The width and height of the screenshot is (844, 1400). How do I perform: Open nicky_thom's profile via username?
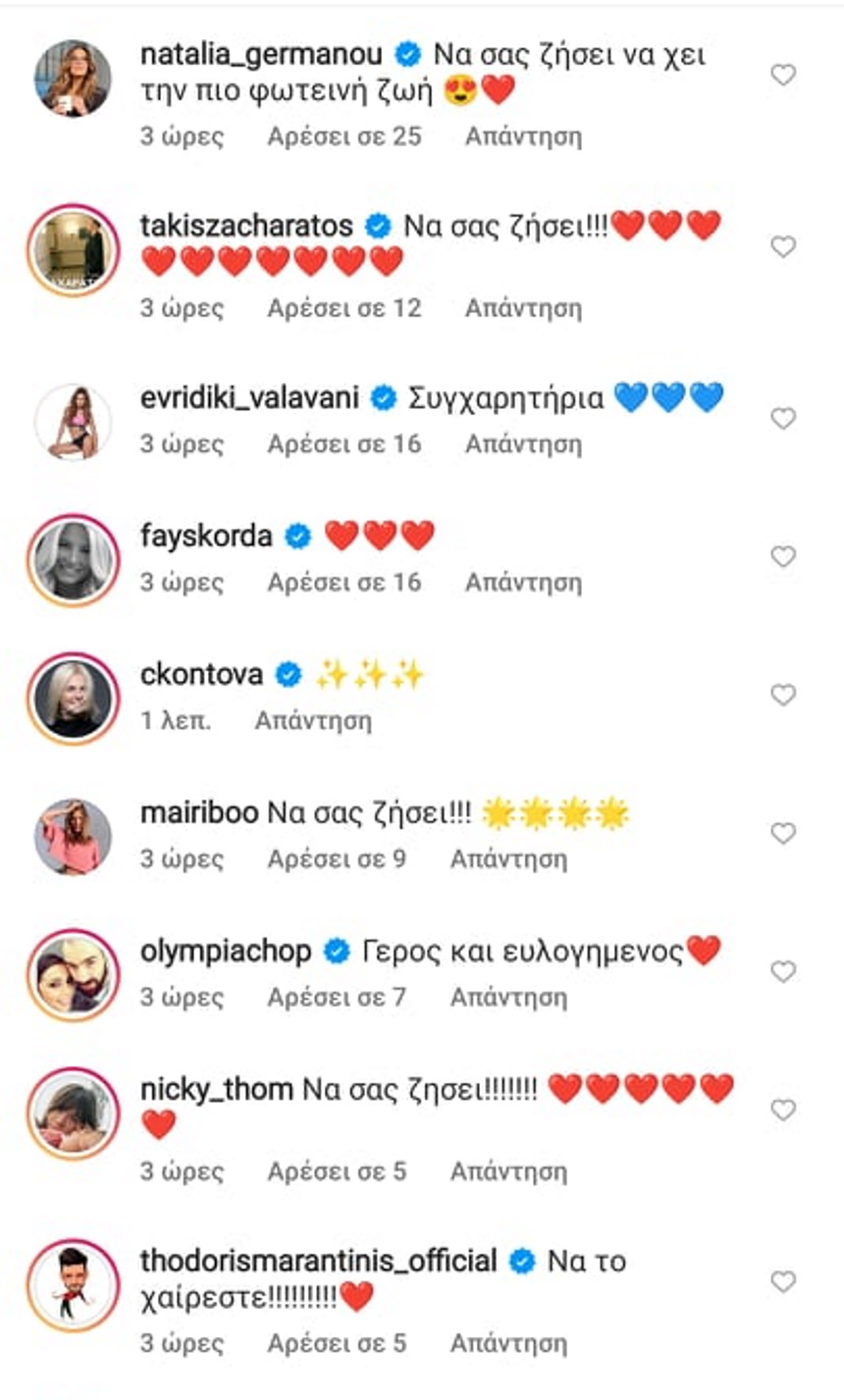click(x=217, y=1089)
